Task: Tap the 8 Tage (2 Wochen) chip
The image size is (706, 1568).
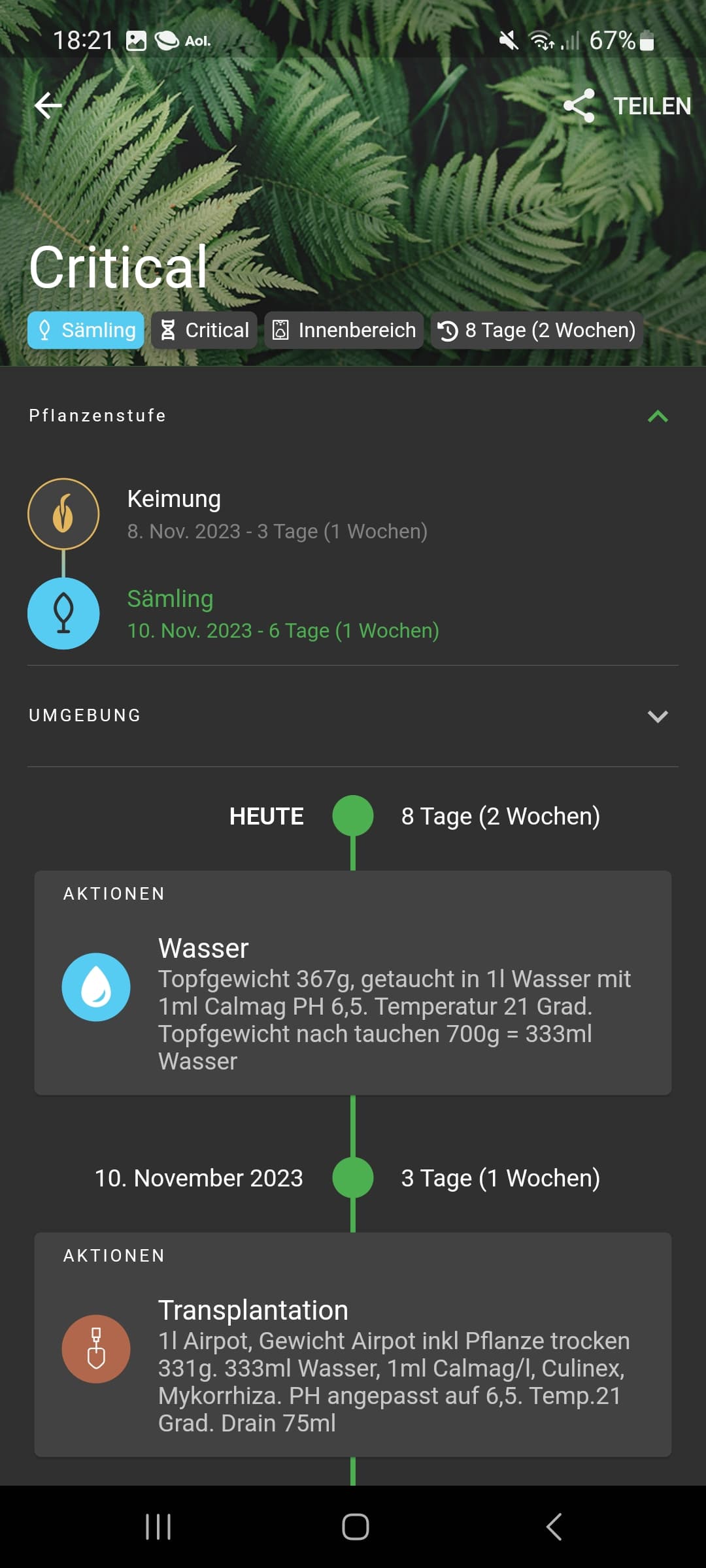Action: (537, 330)
